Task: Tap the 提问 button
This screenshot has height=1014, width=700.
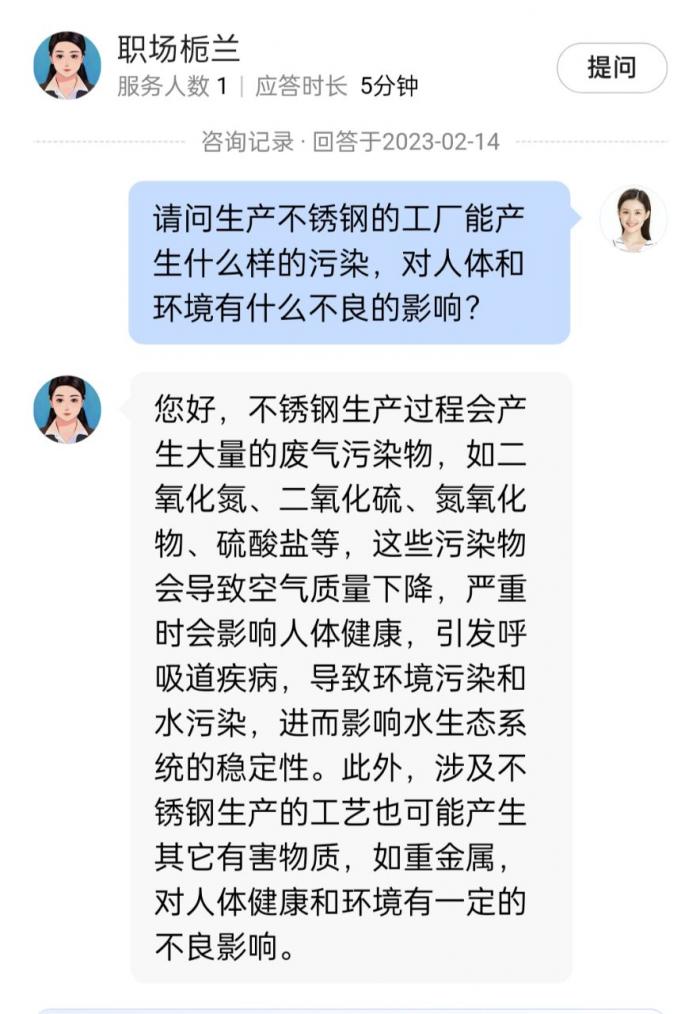Action: pos(611,68)
